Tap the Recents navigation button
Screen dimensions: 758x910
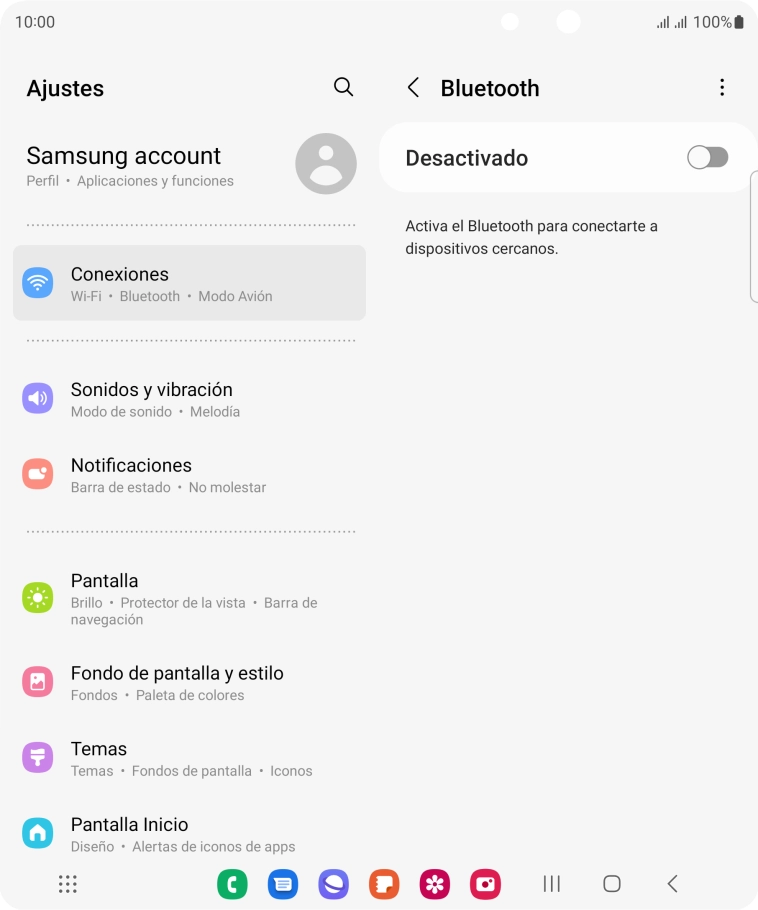(551, 884)
